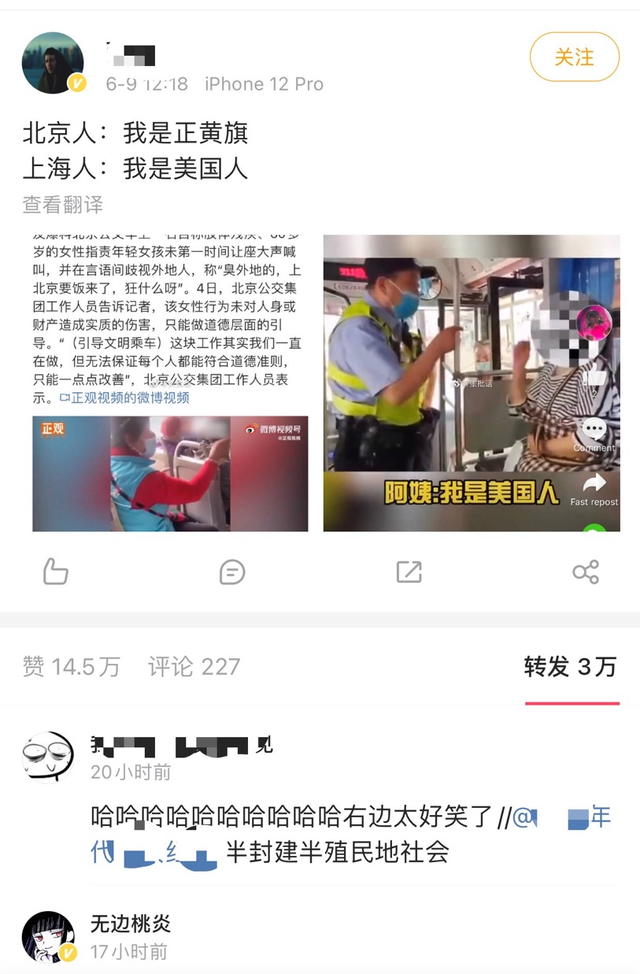Tap the 关注 follow button
This screenshot has width=640, height=974.
[574, 57]
